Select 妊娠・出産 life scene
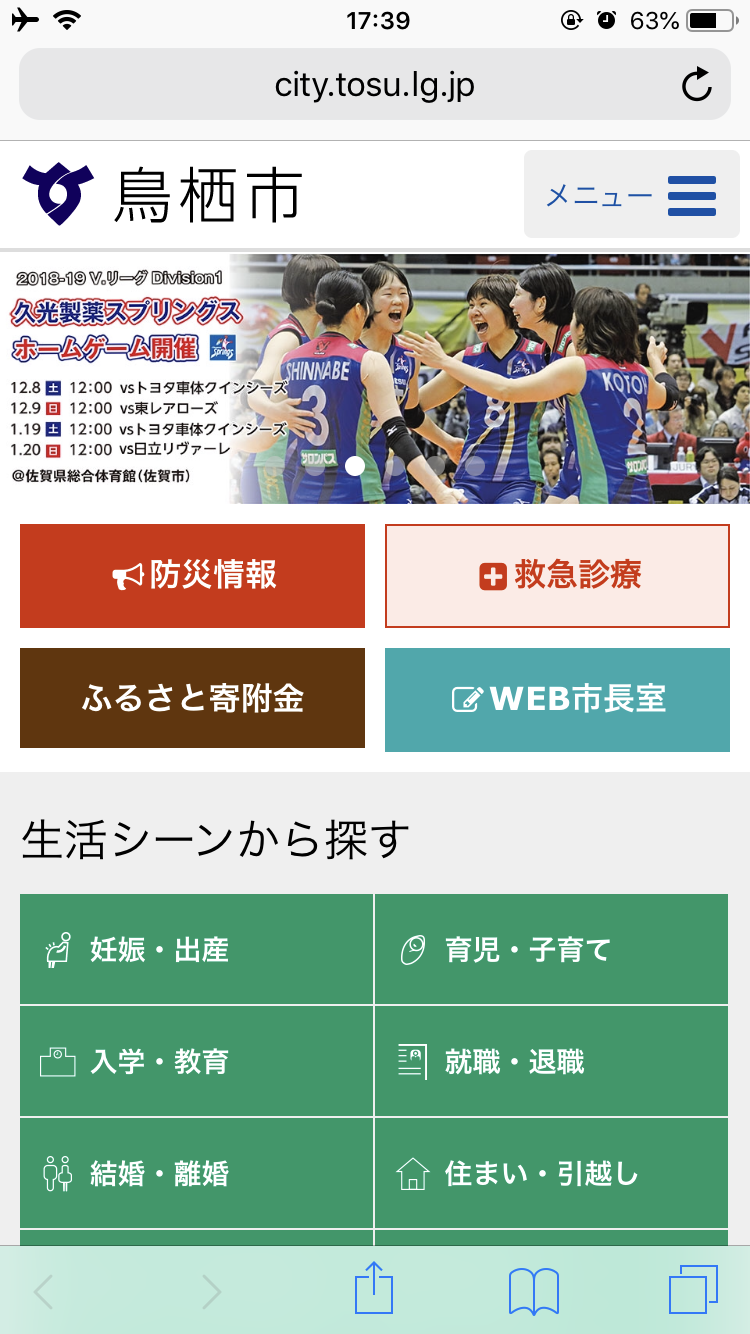The height and width of the screenshot is (1334, 750). point(196,949)
